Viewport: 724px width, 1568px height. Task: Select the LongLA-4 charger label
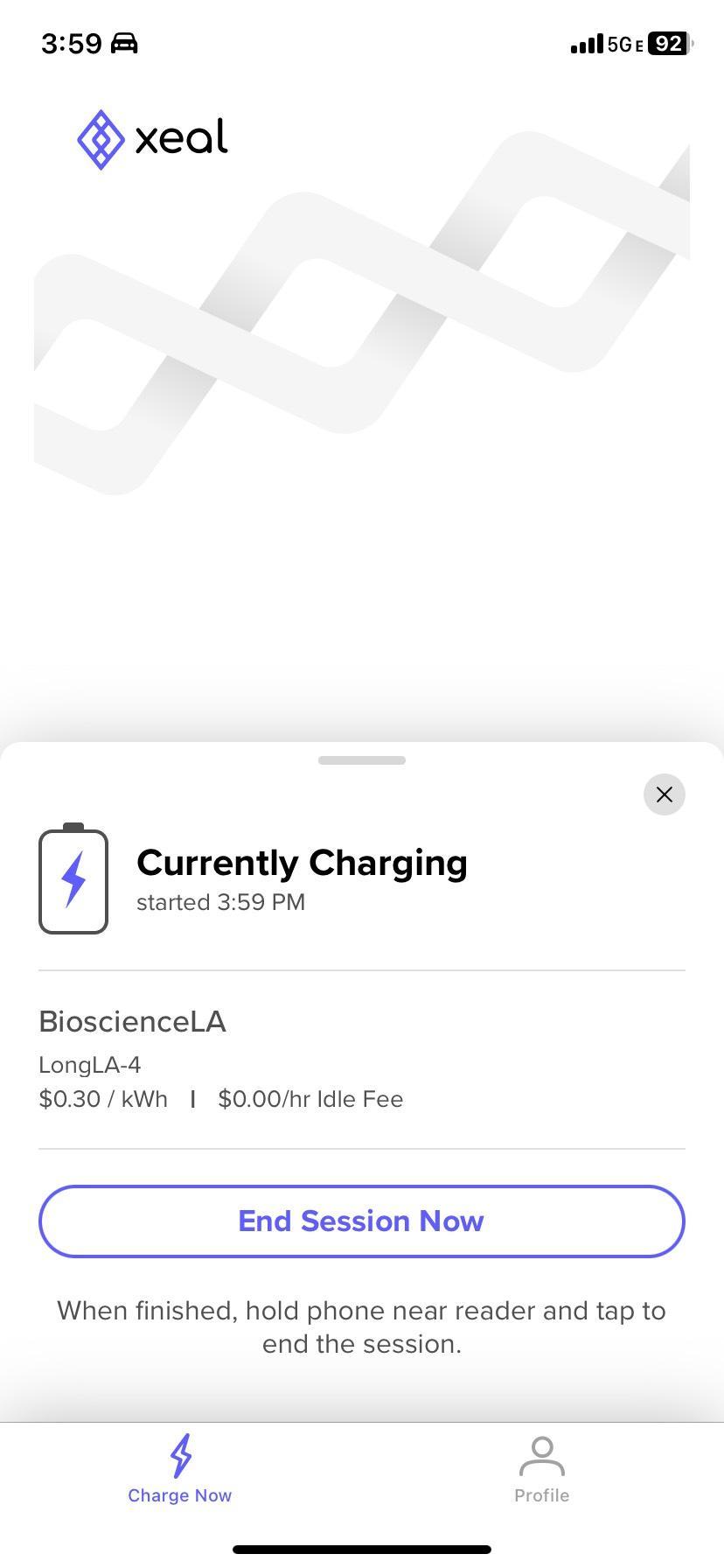tap(90, 1065)
